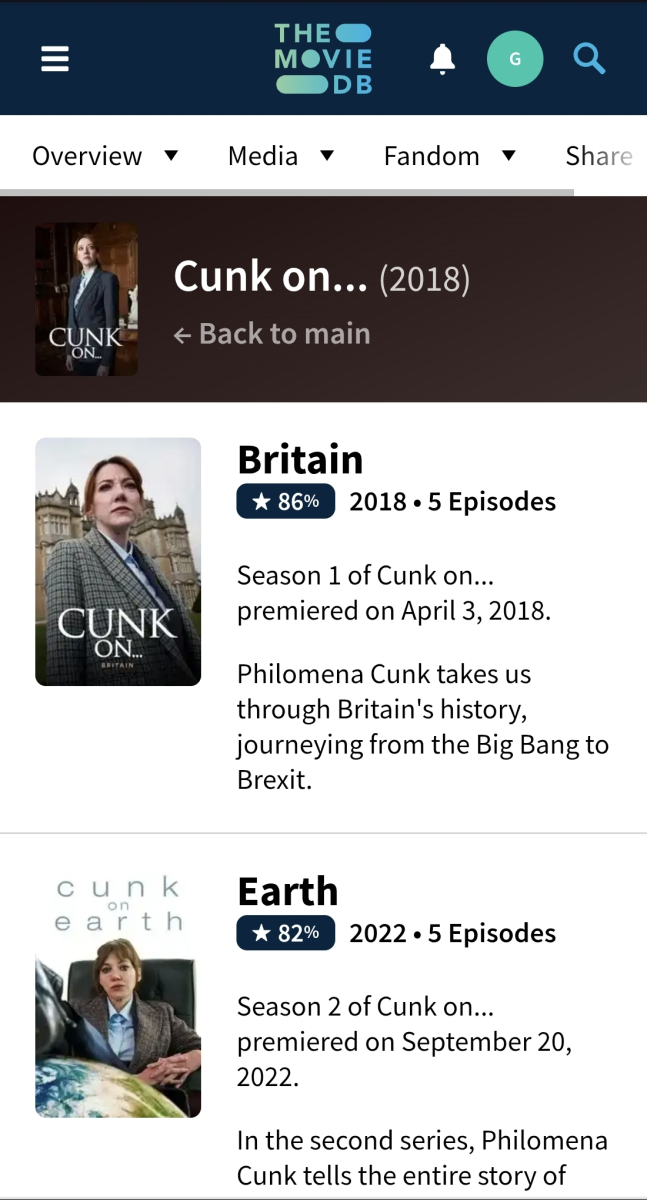
Task: Open the Cunk on Earth poster
Action: click(118, 993)
